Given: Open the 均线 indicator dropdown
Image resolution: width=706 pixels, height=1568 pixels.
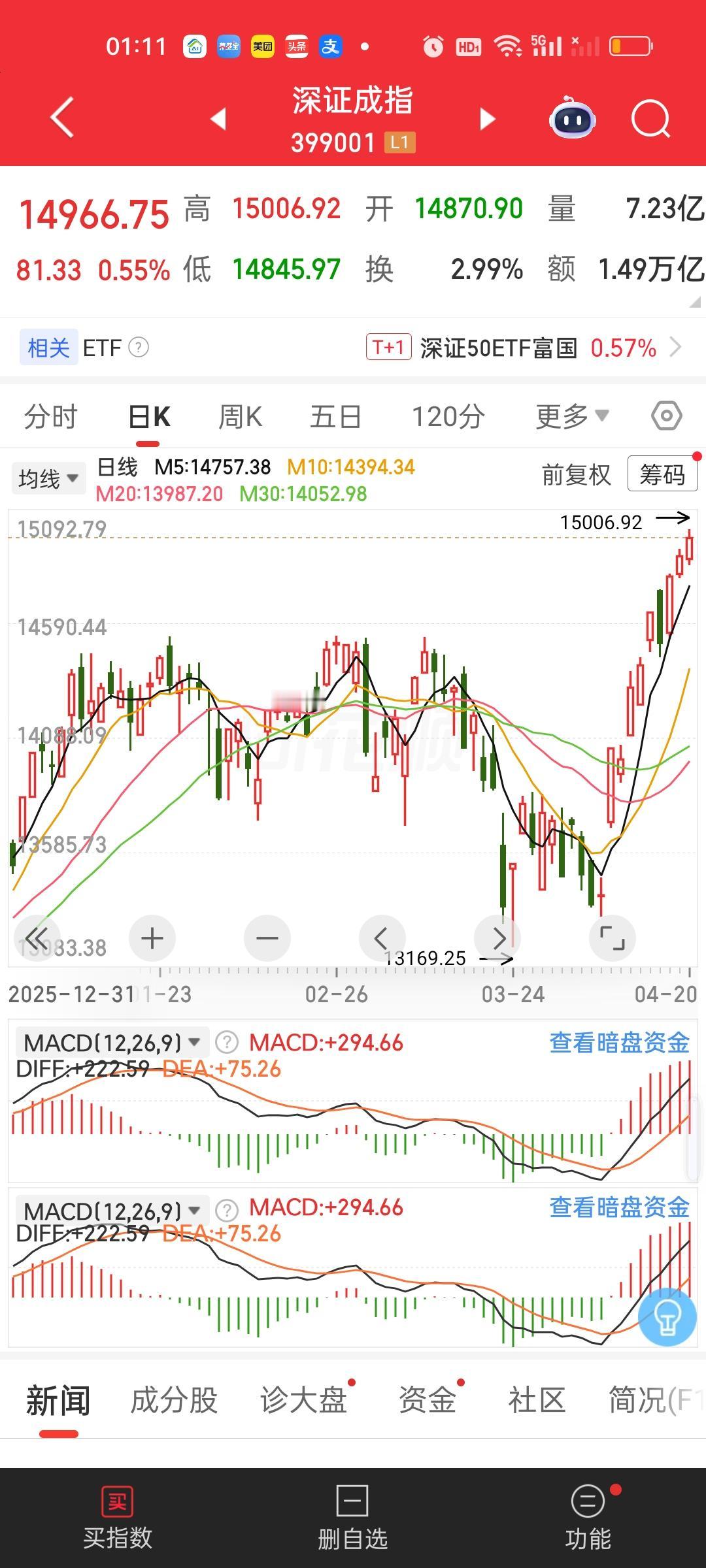Looking at the screenshot, I should (48, 479).
